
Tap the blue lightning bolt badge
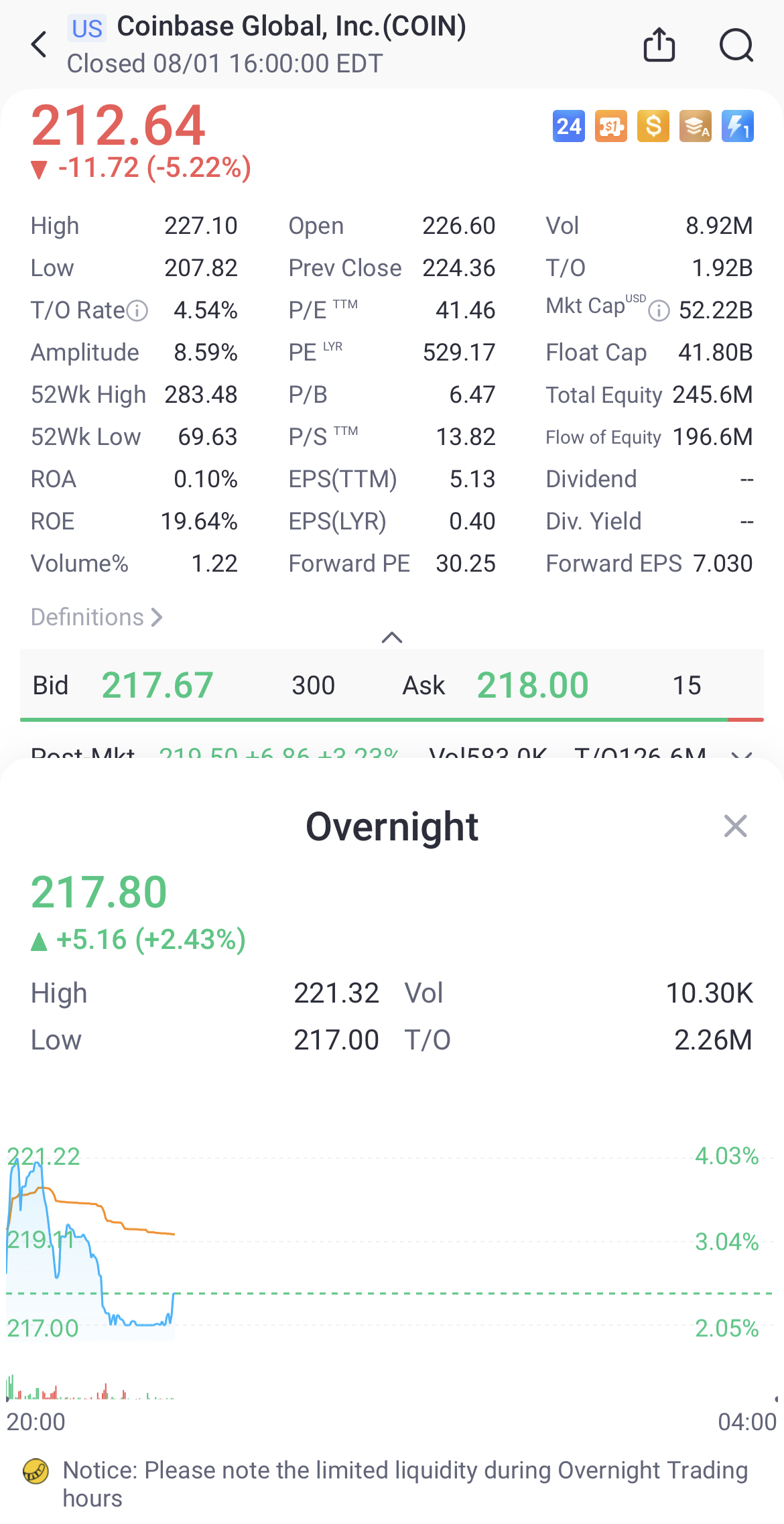738,126
